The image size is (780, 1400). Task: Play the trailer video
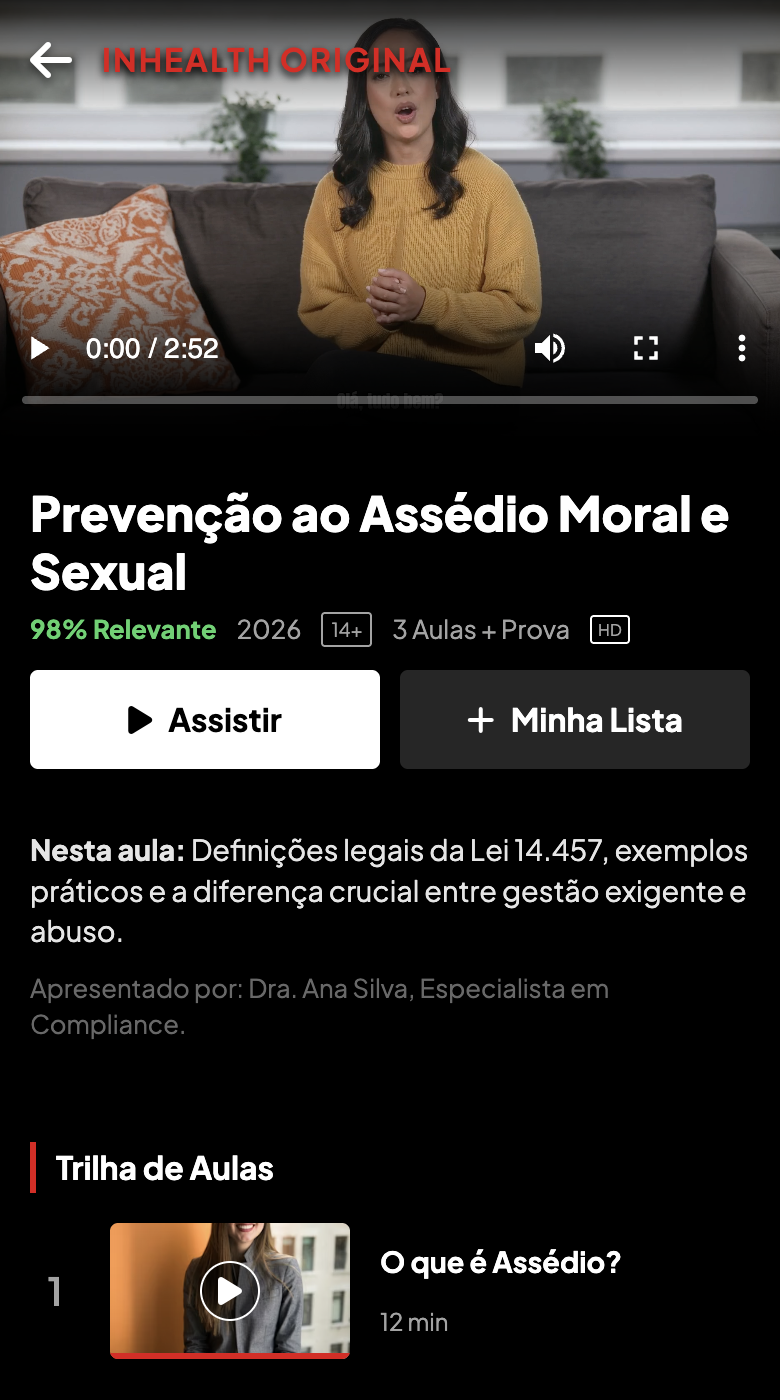pyautogui.click(x=39, y=348)
